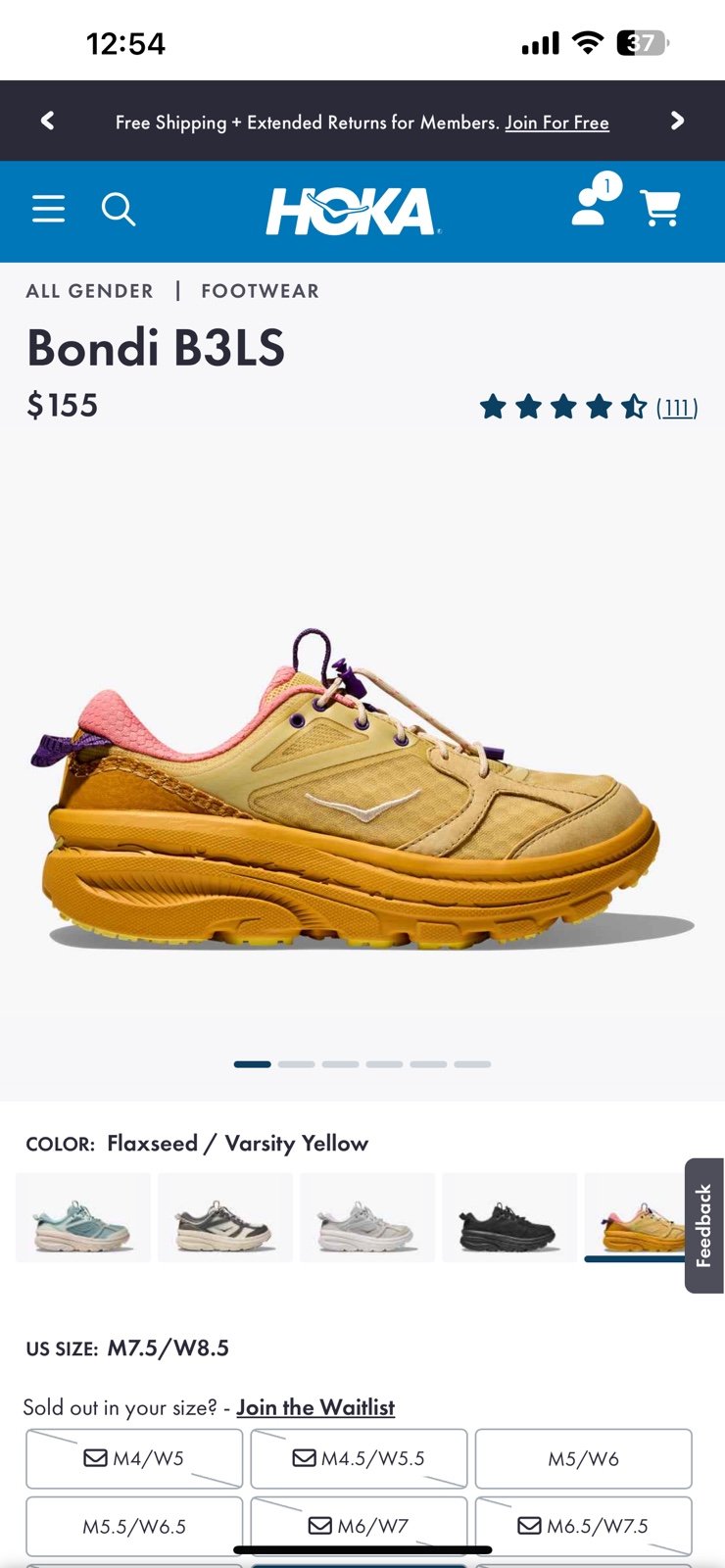Select the black shoe color swatch
The height and width of the screenshot is (1568, 725).
point(509,1217)
